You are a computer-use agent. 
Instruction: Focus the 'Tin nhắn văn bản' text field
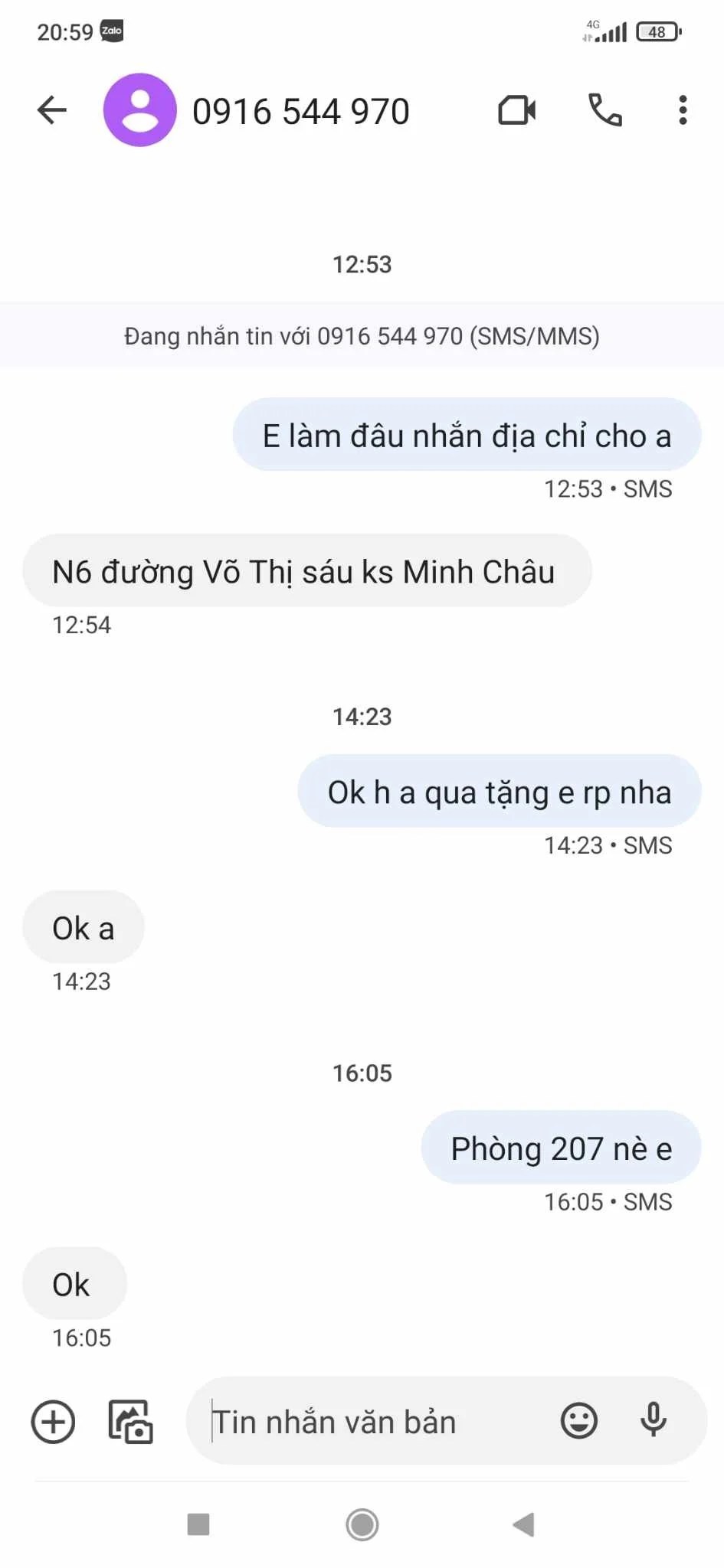pyautogui.click(x=368, y=1422)
